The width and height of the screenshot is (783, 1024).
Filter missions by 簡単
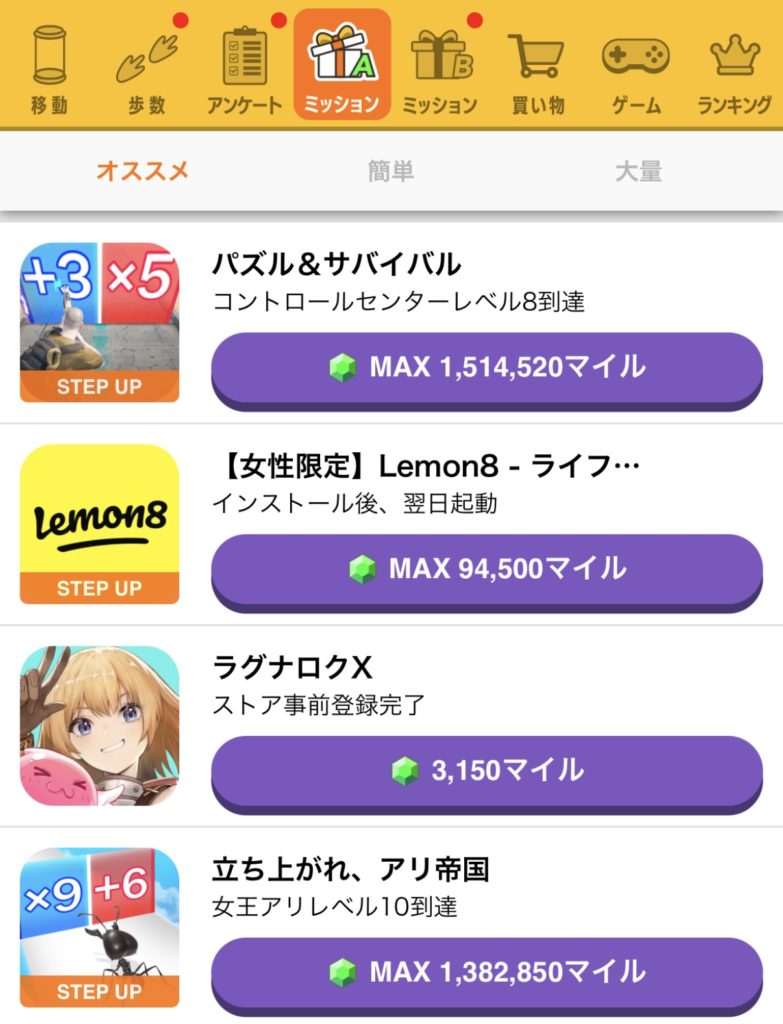(x=390, y=171)
